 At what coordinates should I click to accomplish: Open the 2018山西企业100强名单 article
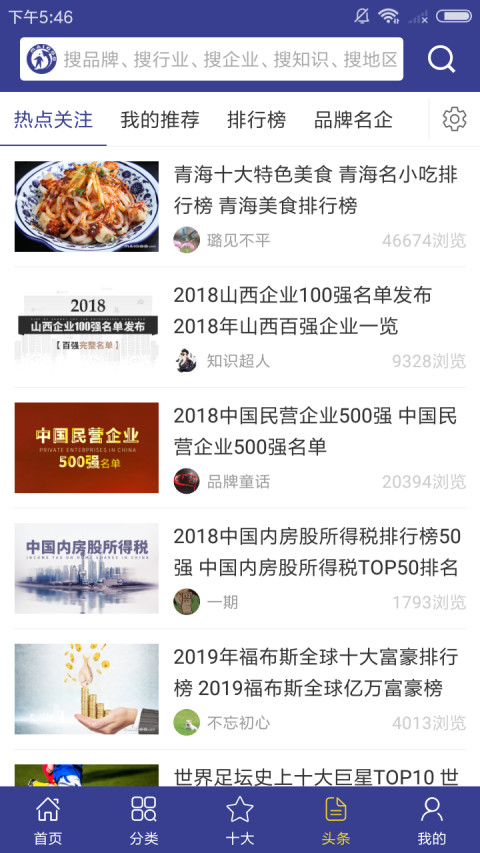click(x=240, y=327)
